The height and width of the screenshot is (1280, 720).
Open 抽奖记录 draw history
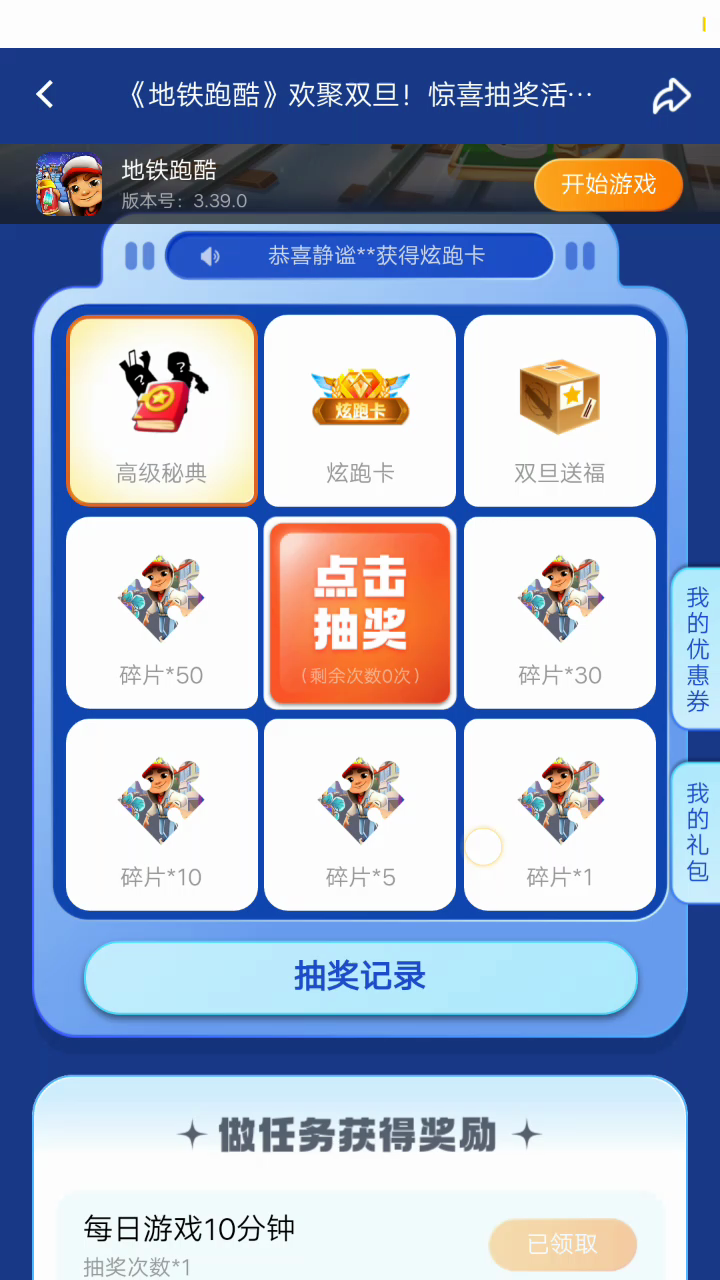point(360,977)
